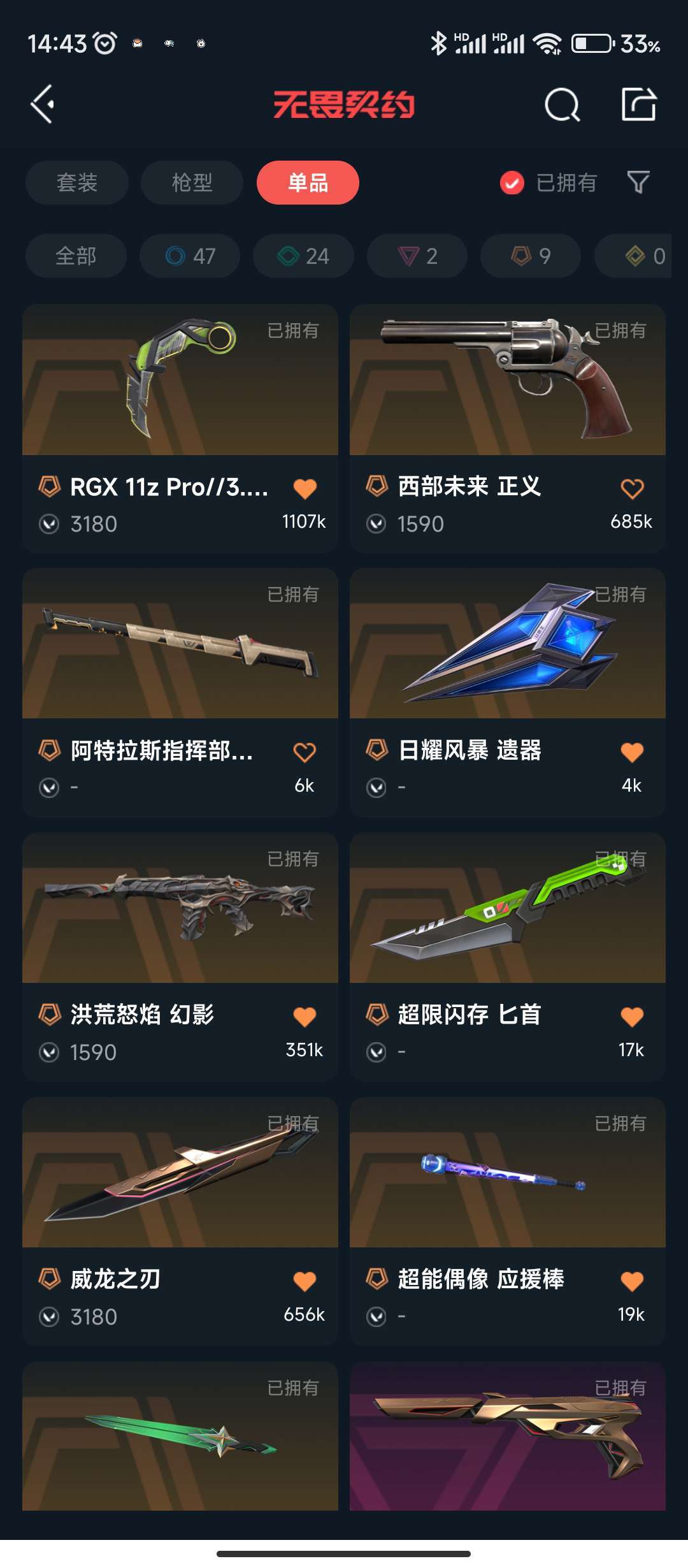
Task: Switch to the 套装 tab
Action: [x=77, y=183]
